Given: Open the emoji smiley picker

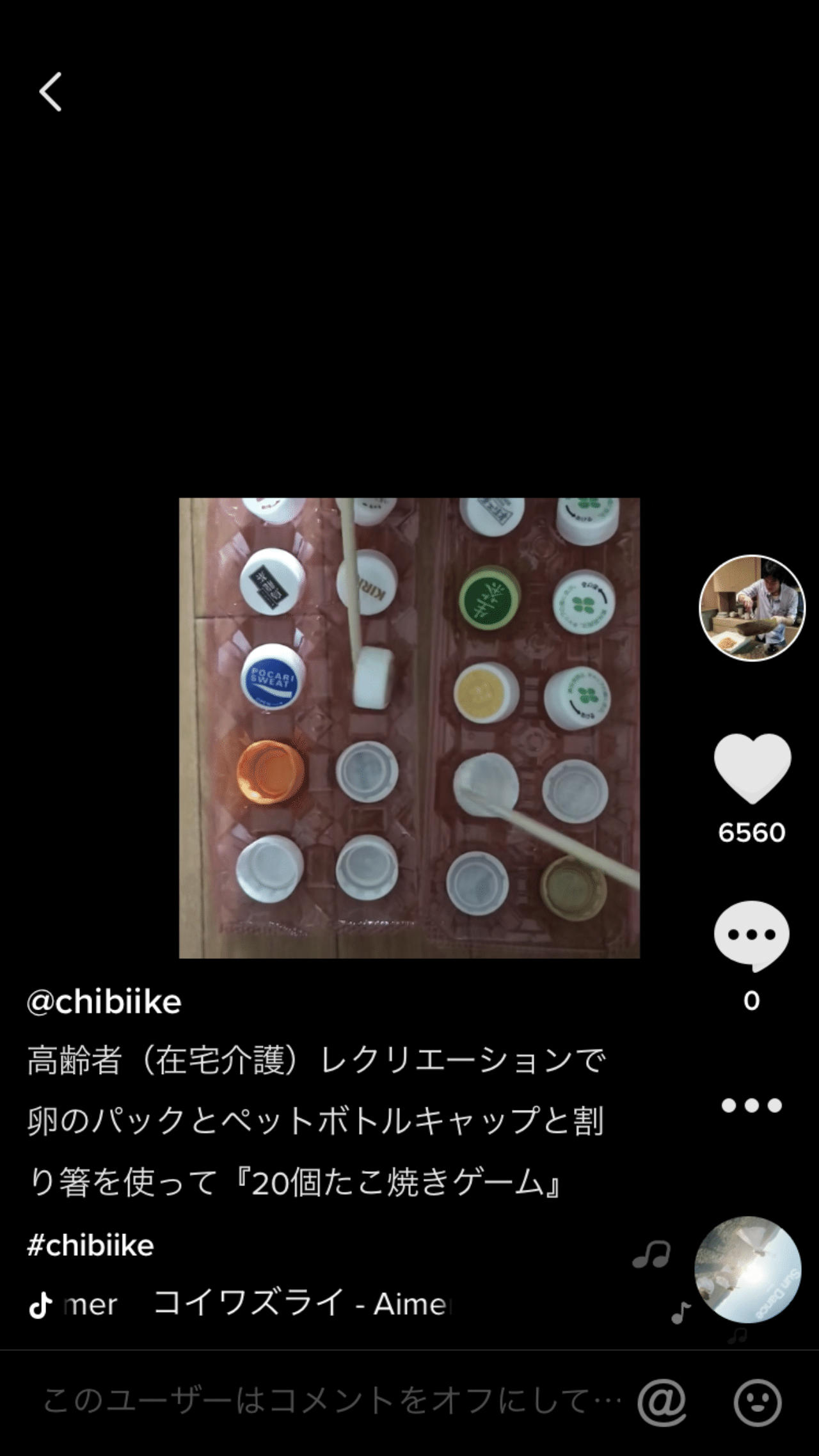Looking at the screenshot, I should click(758, 1402).
